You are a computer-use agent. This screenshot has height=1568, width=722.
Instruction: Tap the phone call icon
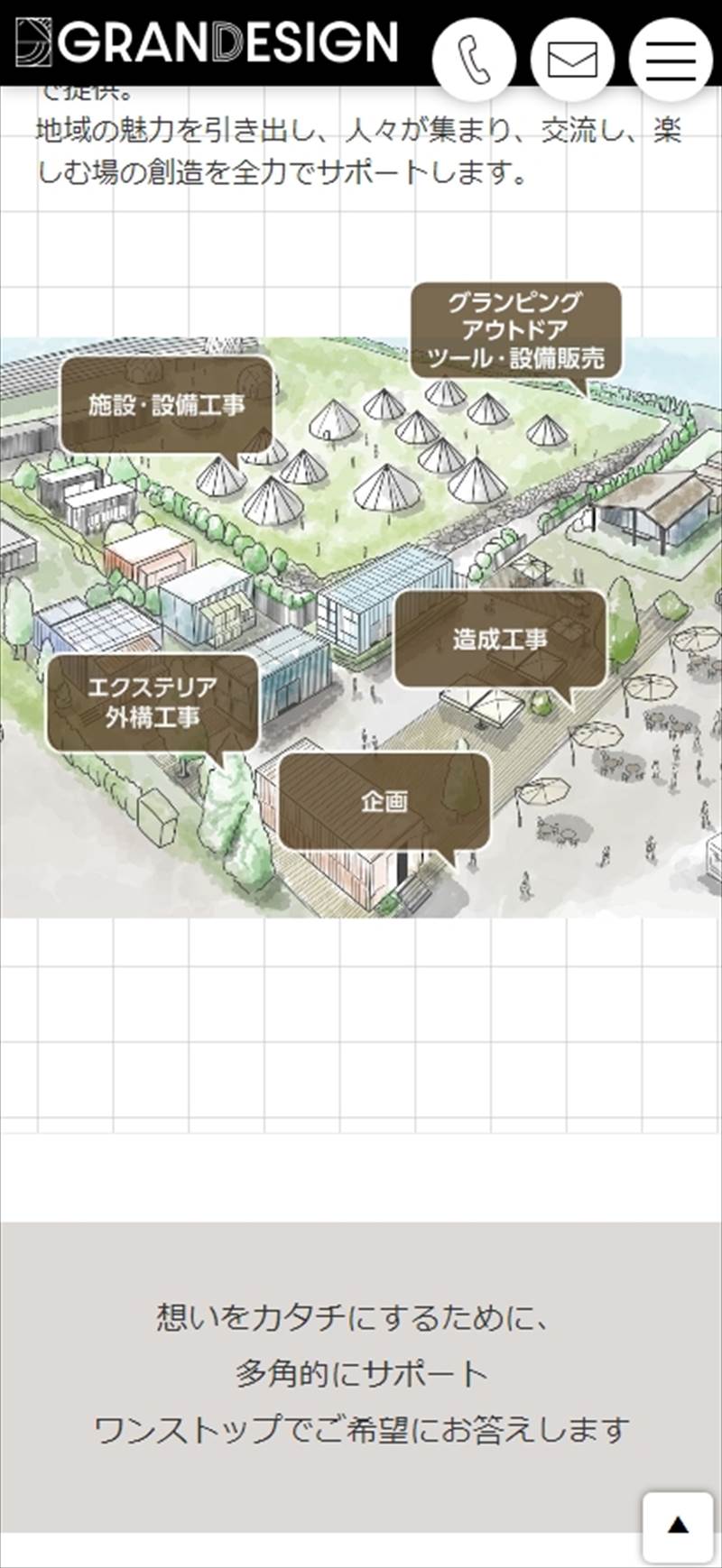tap(474, 60)
